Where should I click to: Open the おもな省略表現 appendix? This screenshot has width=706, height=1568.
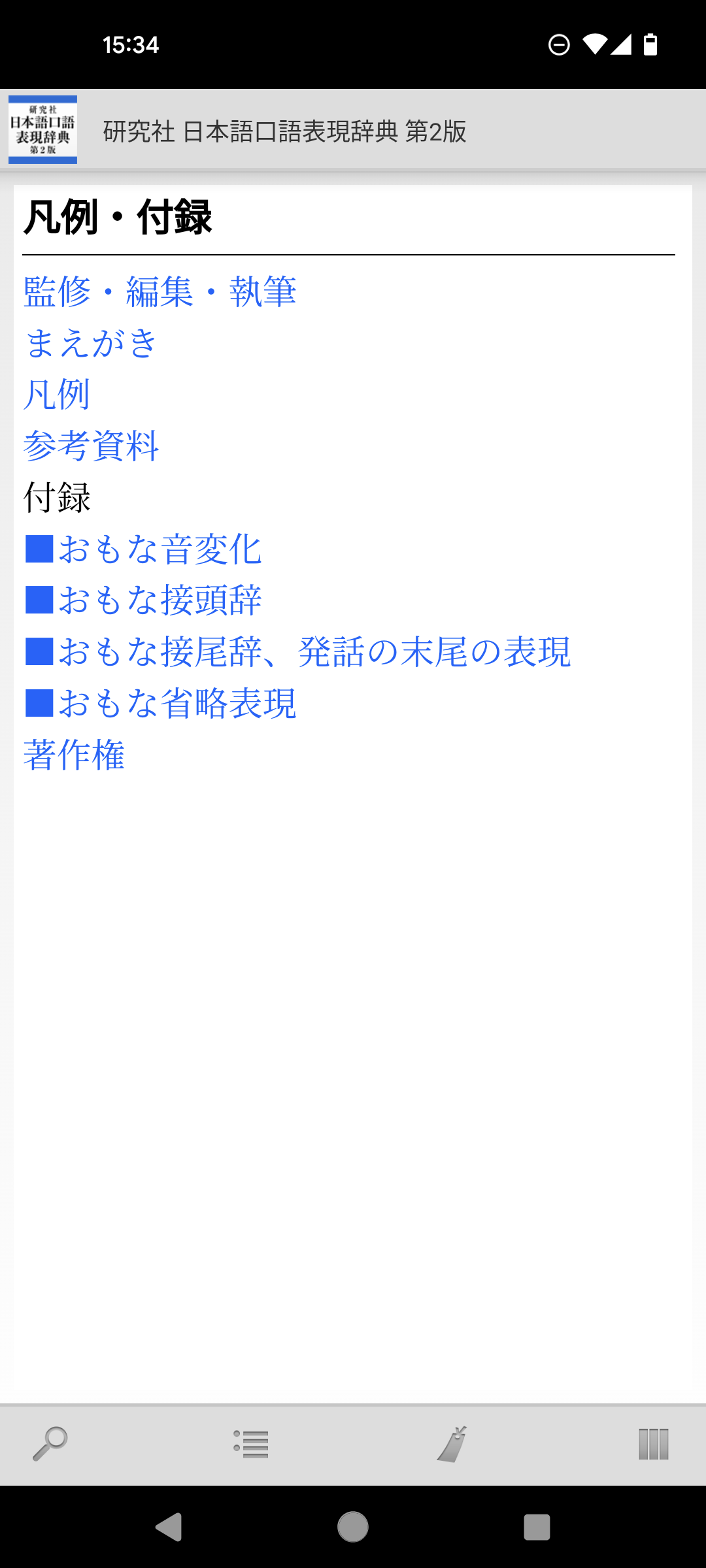coord(160,704)
